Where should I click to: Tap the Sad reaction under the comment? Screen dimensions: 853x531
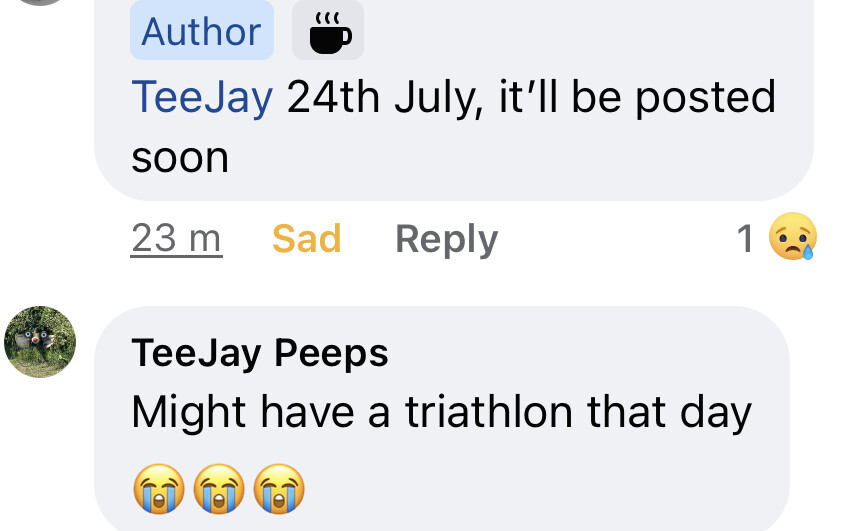pos(306,239)
